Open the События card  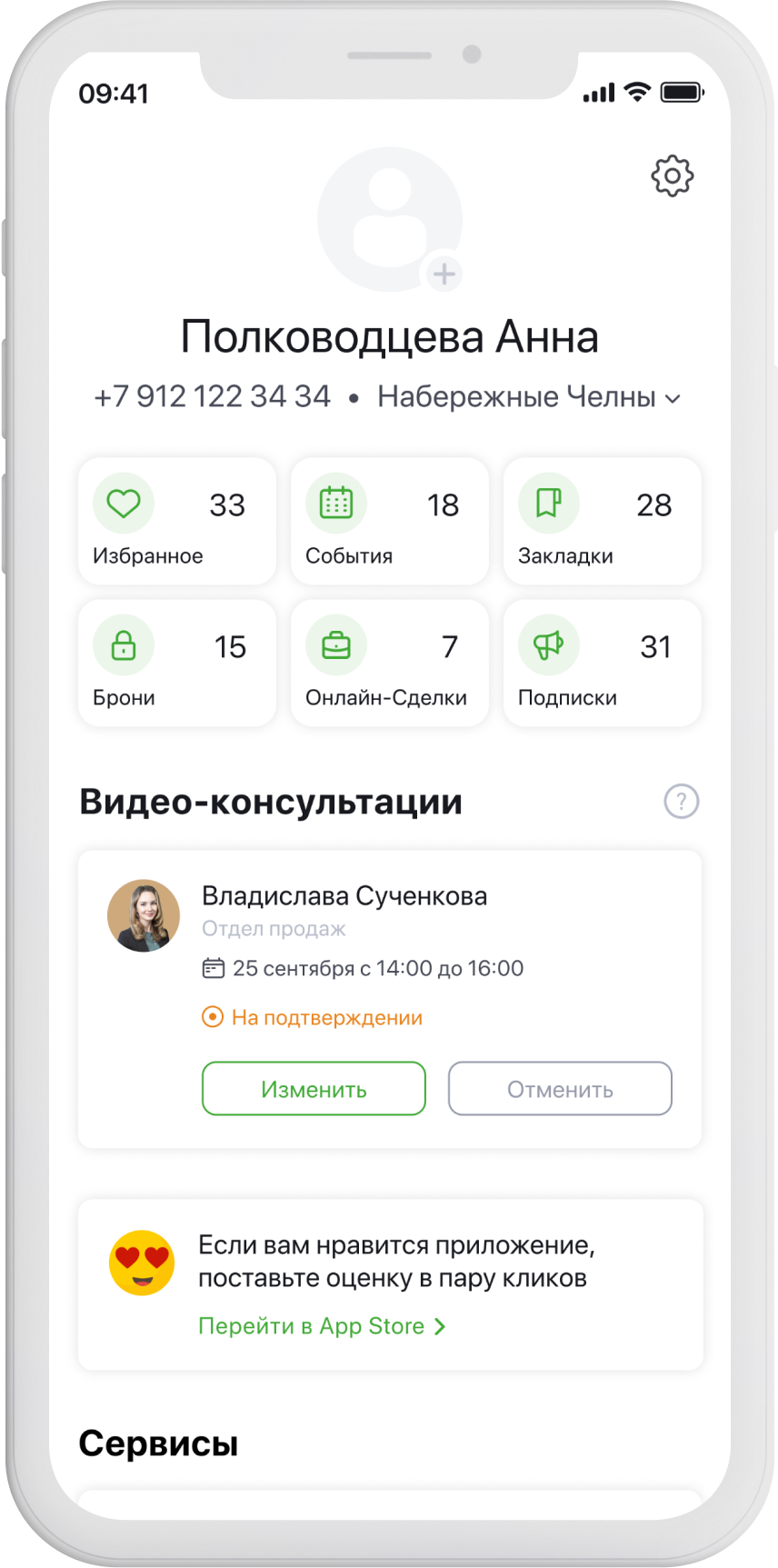click(x=389, y=521)
